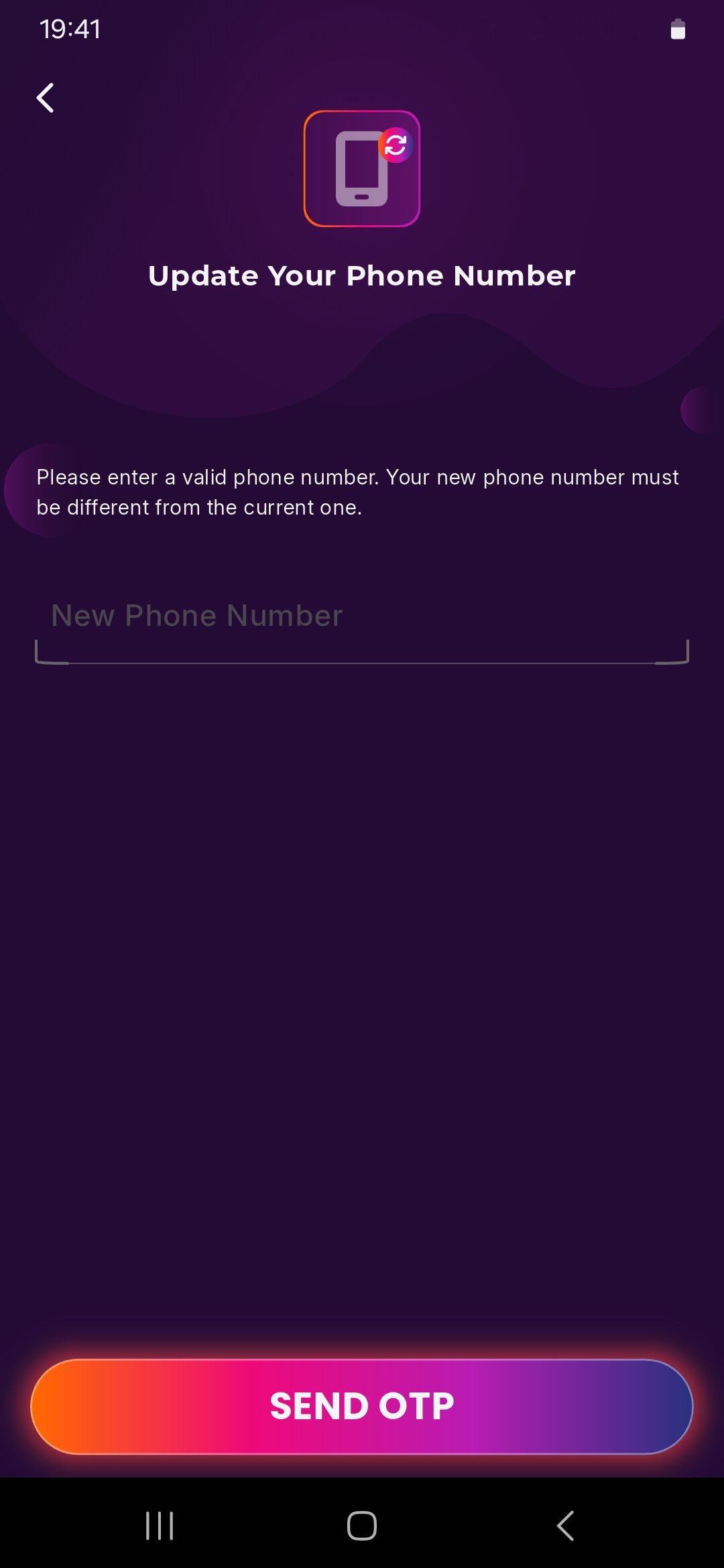
Task: Open recent apps from navigation bar
Action: pos(160,1526)
